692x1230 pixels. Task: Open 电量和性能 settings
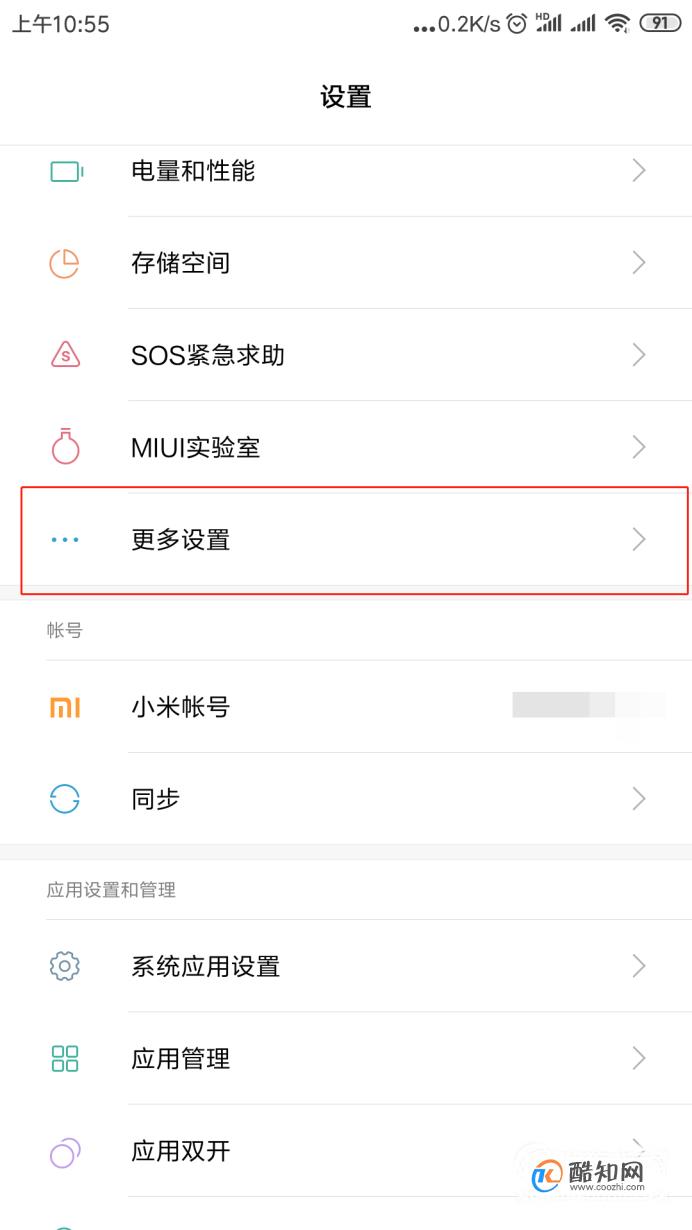pyautogui.click(x=346, y=171)
